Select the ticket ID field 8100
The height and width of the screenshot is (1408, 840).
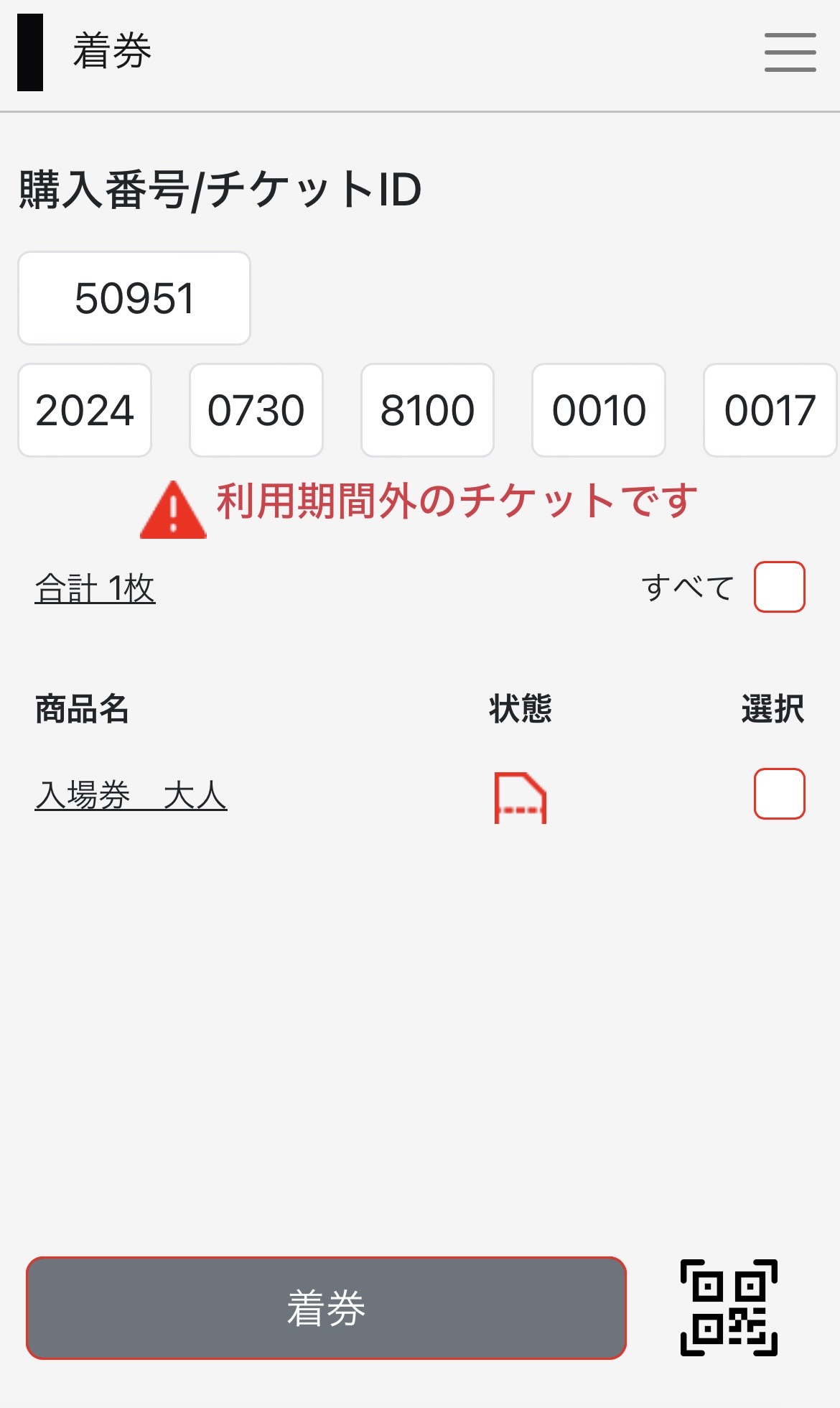(x=427, y=410)
